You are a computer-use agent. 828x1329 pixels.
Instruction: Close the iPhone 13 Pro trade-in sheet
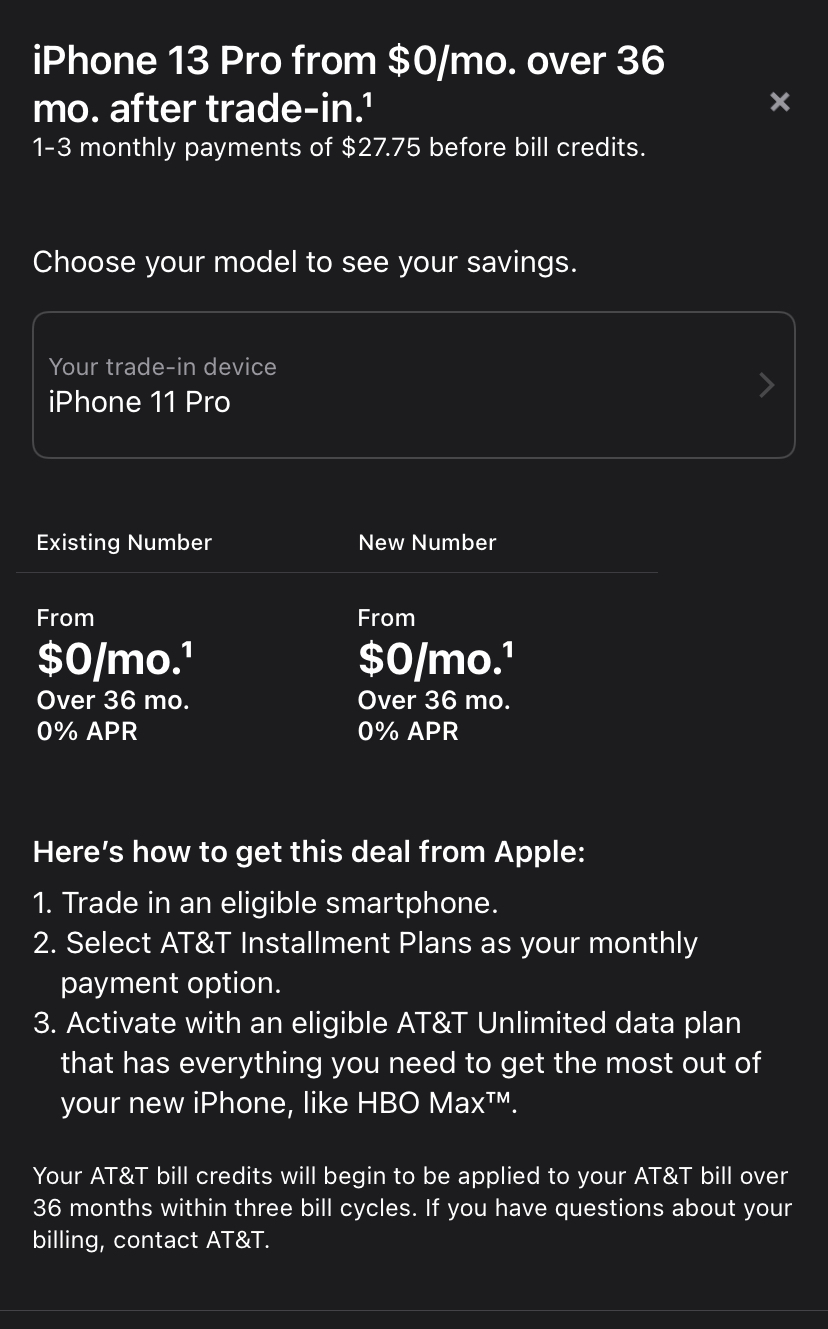[x=780, y=101]
